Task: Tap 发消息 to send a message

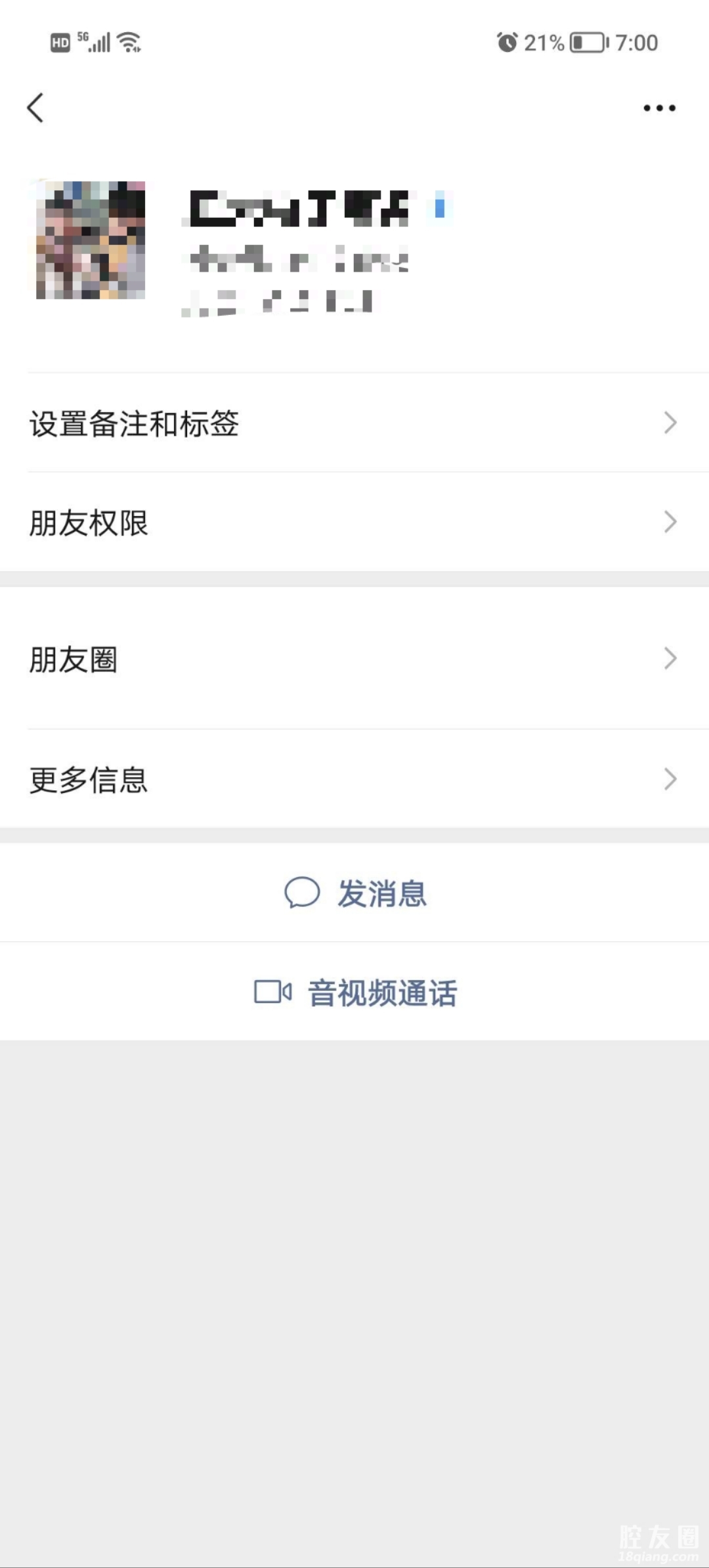Action: [x=356, y=893]
